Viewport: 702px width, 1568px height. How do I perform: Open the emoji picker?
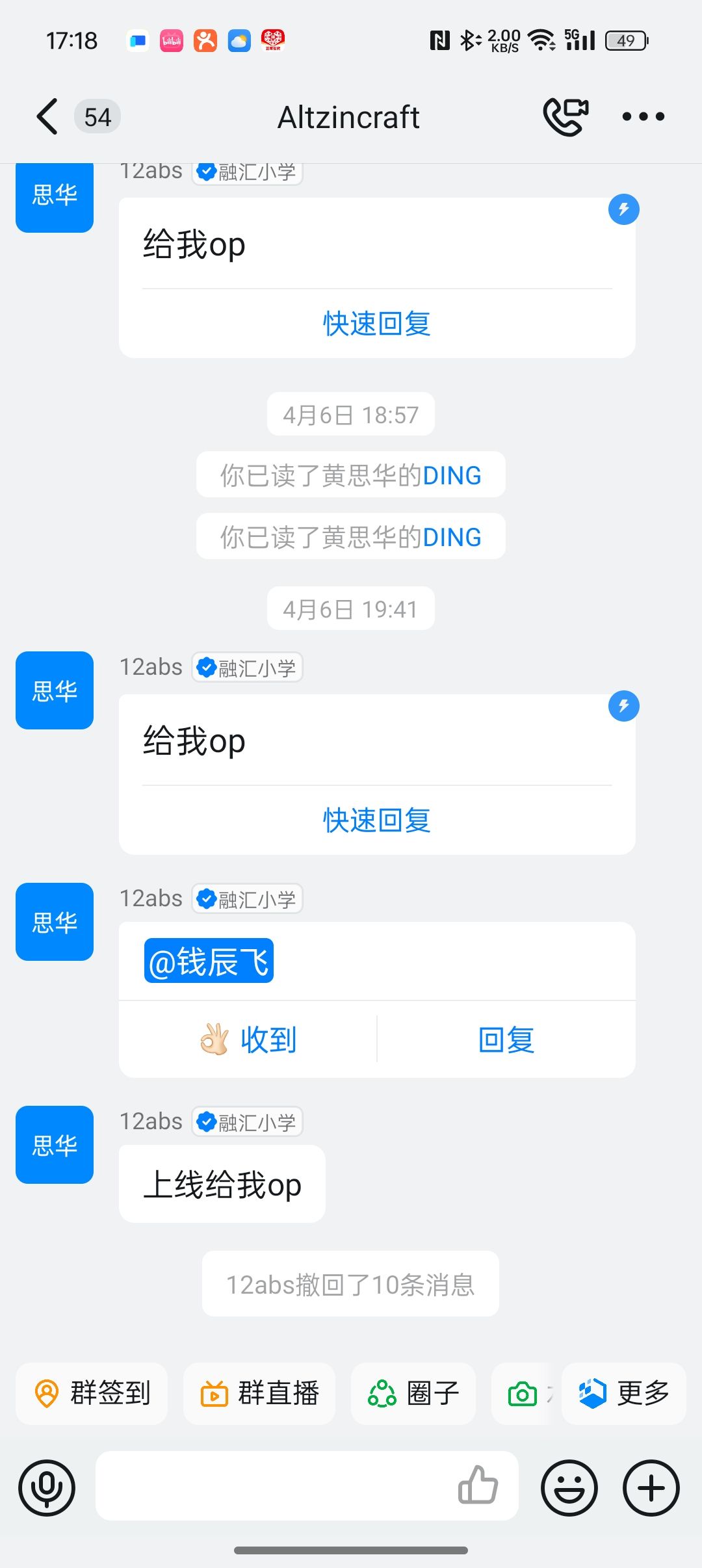569,1487
